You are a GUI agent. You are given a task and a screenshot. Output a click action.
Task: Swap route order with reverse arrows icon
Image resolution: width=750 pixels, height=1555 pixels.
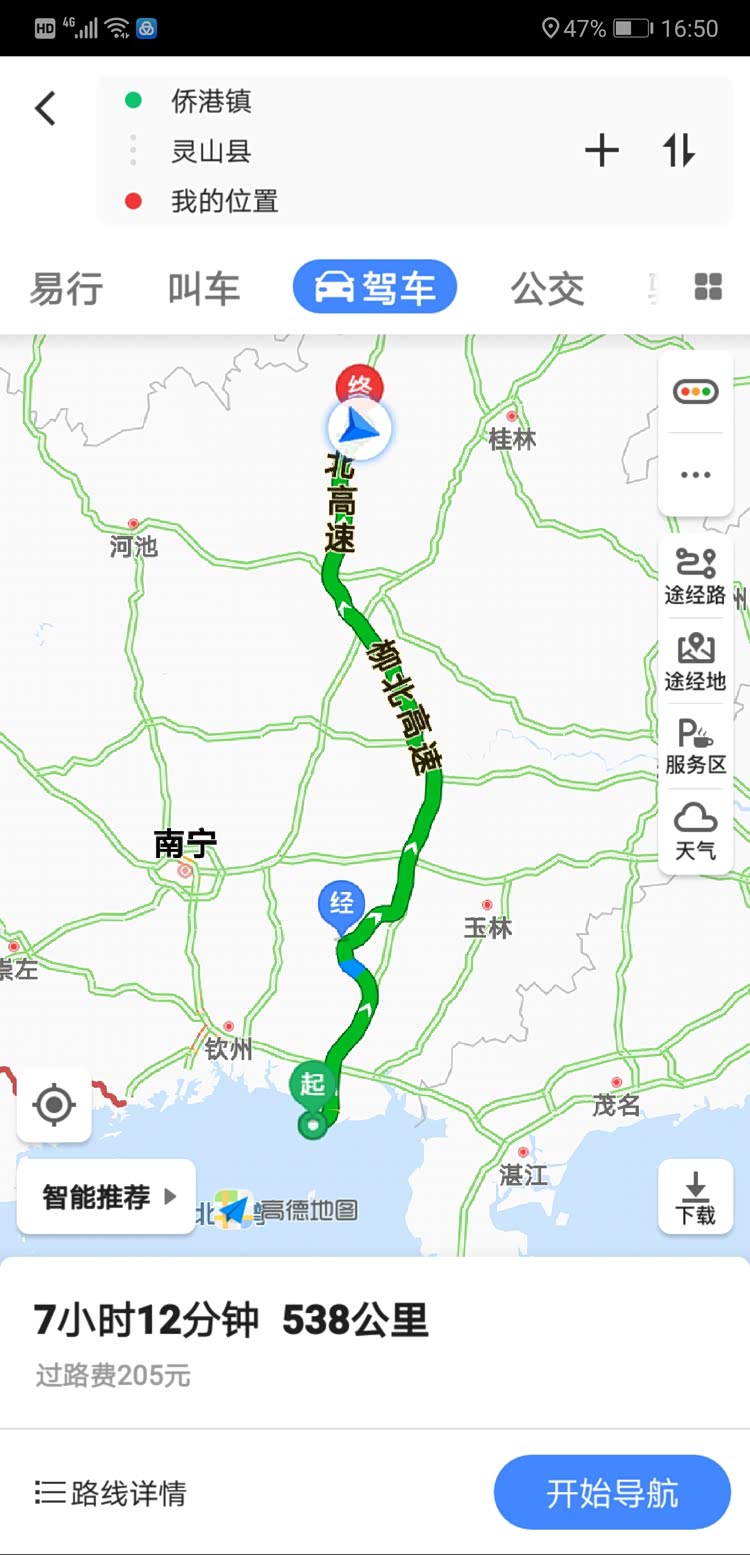pyautogui.click(x=679, y=151)
